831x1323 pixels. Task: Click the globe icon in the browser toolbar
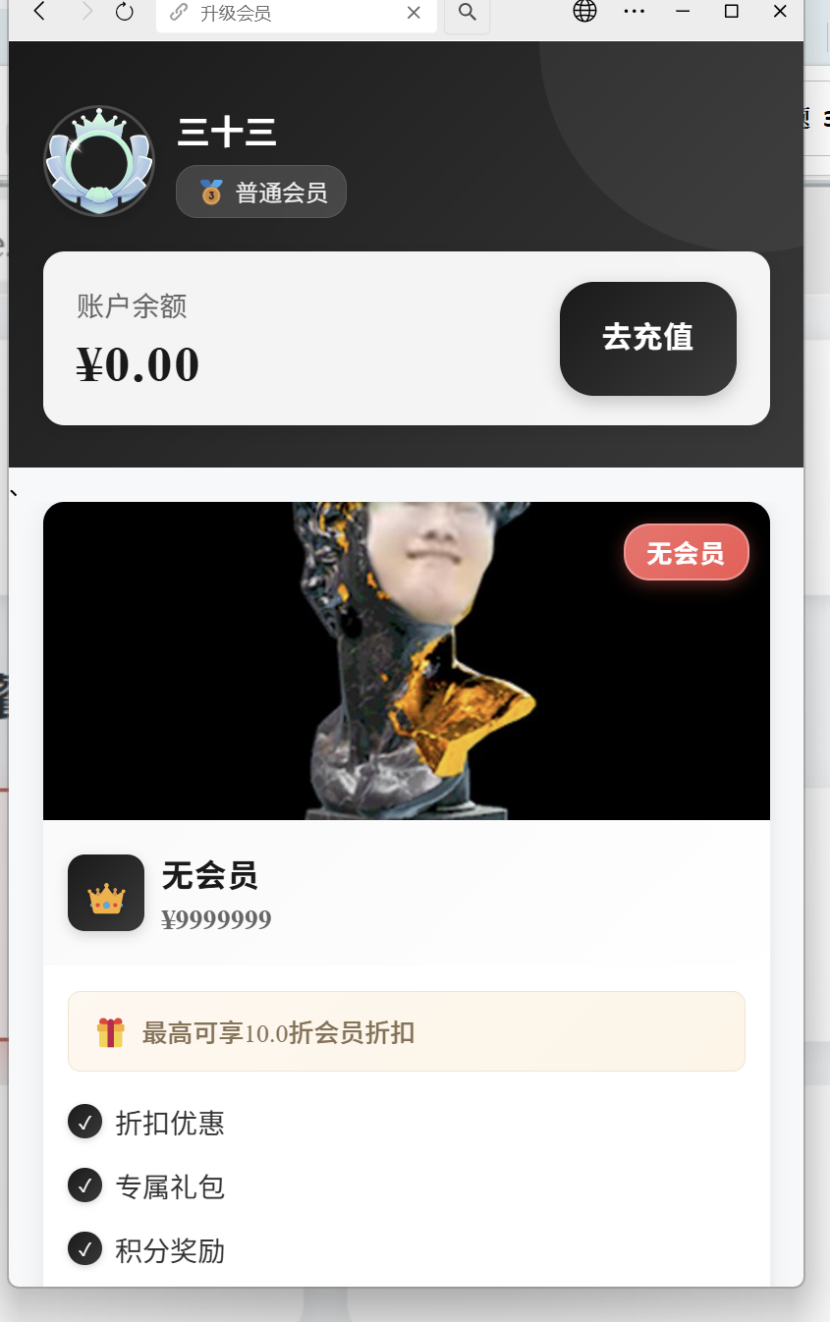tap(583, 13)
